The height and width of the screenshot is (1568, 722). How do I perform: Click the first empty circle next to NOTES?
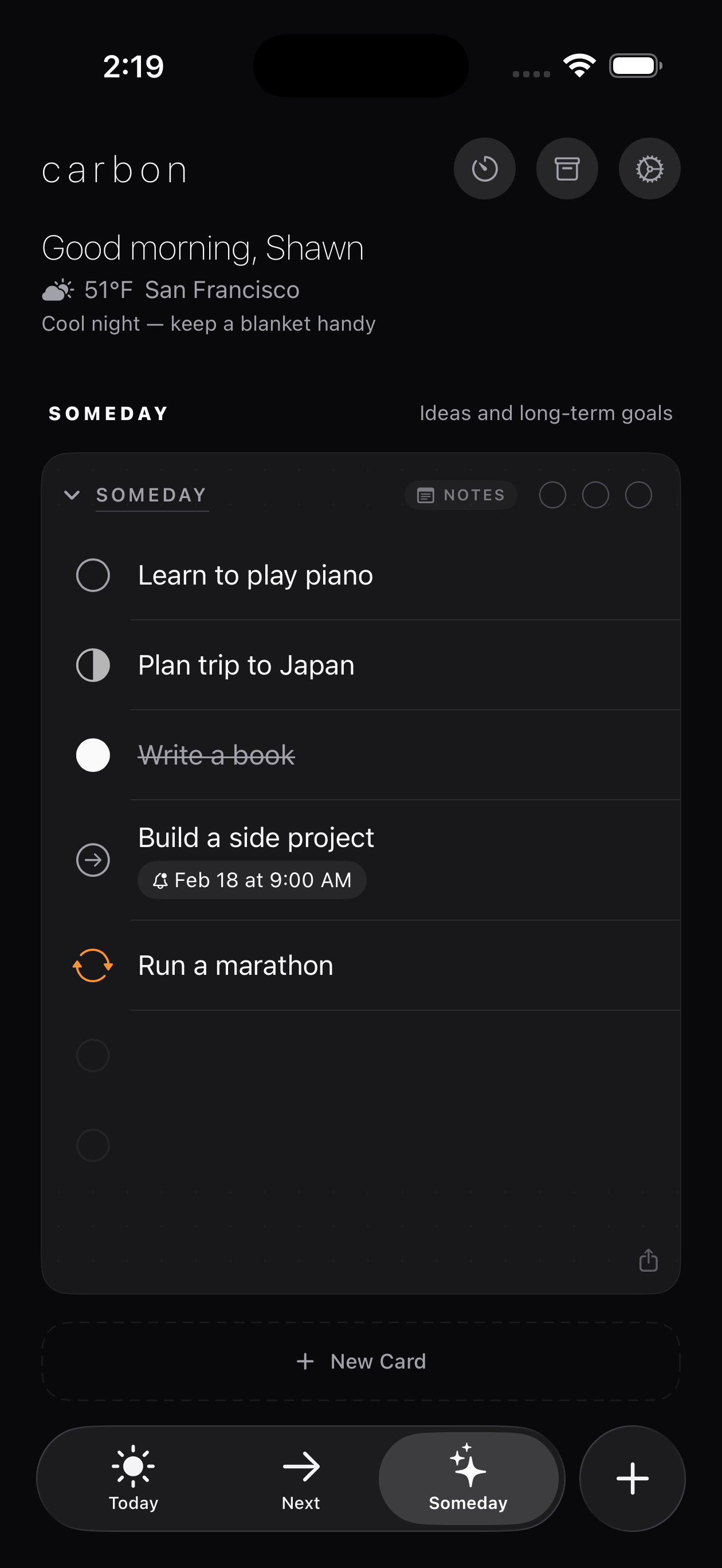click(x=552, y=495)
